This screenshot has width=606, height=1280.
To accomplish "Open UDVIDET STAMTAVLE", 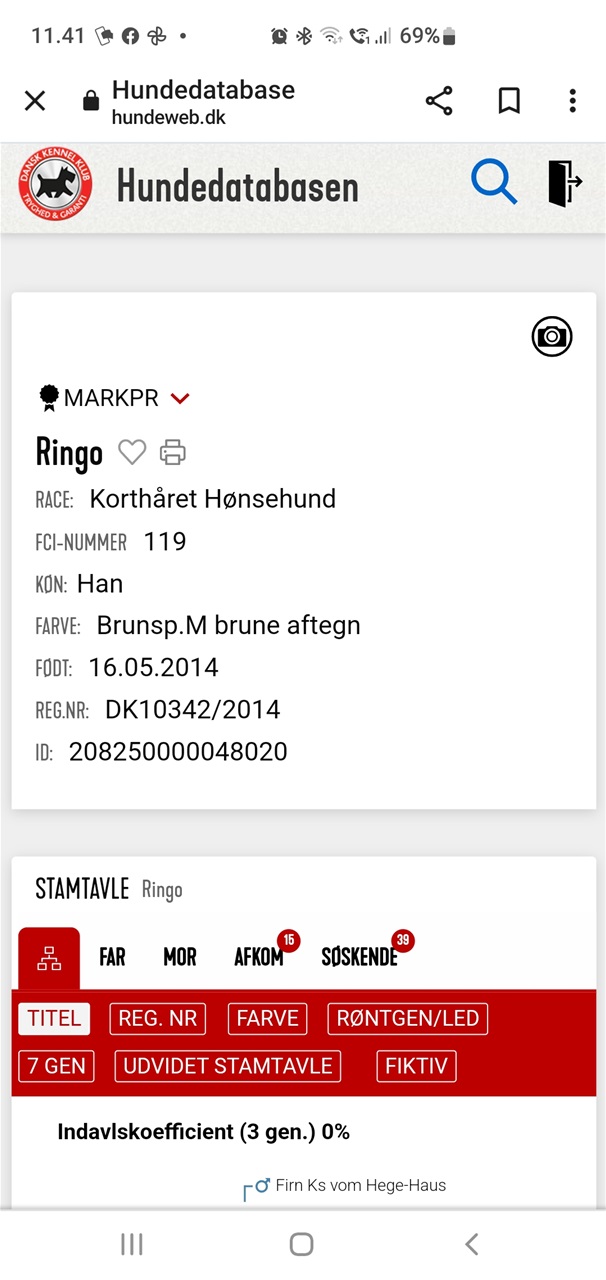I will [227, 1066].
